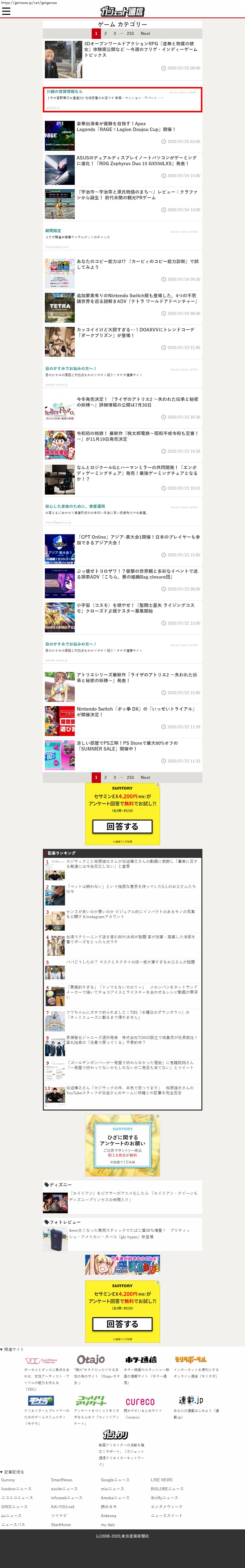Open the hamburger menu

point(6,11)
